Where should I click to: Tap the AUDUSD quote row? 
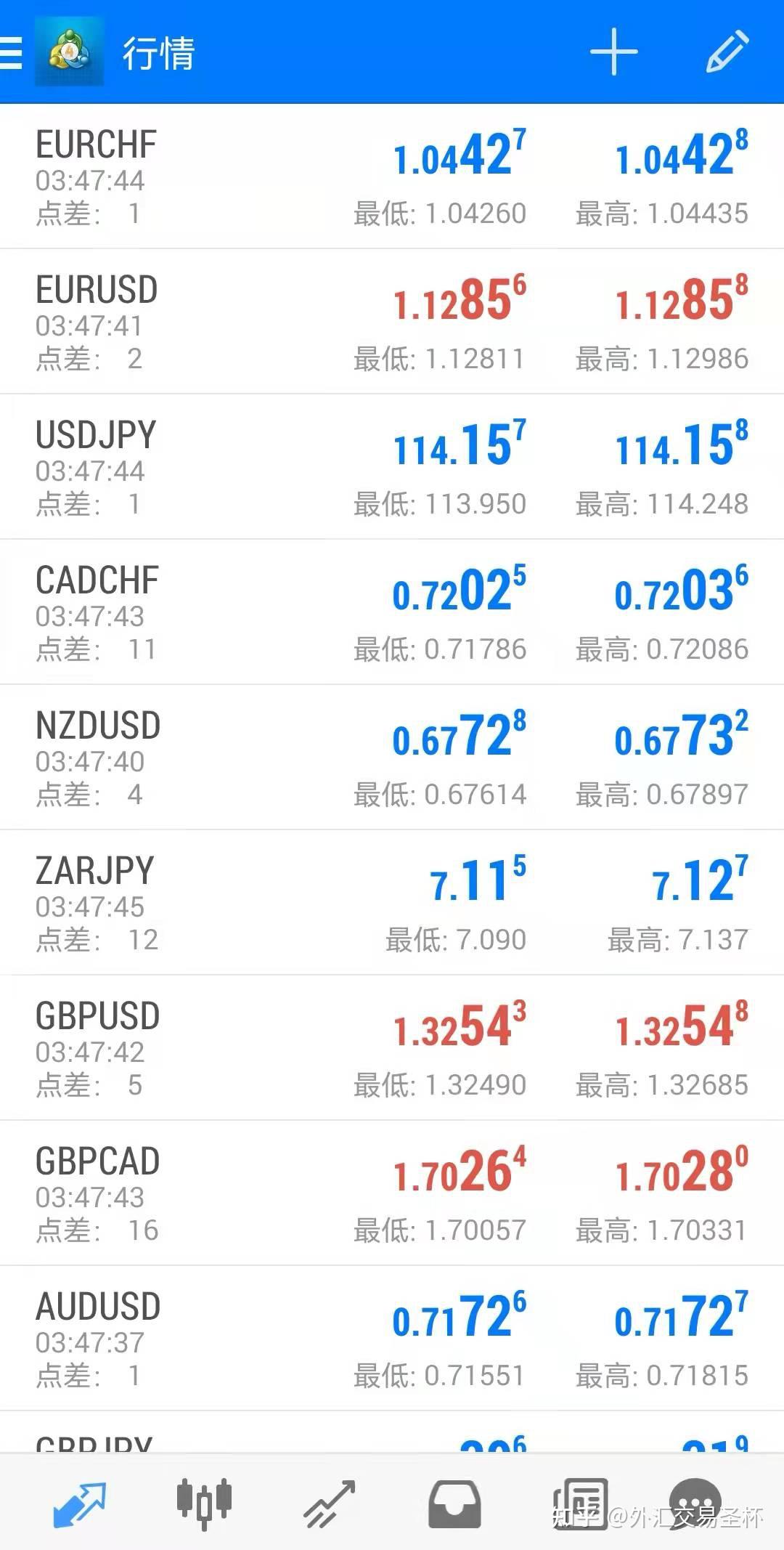click(392, 1336)
